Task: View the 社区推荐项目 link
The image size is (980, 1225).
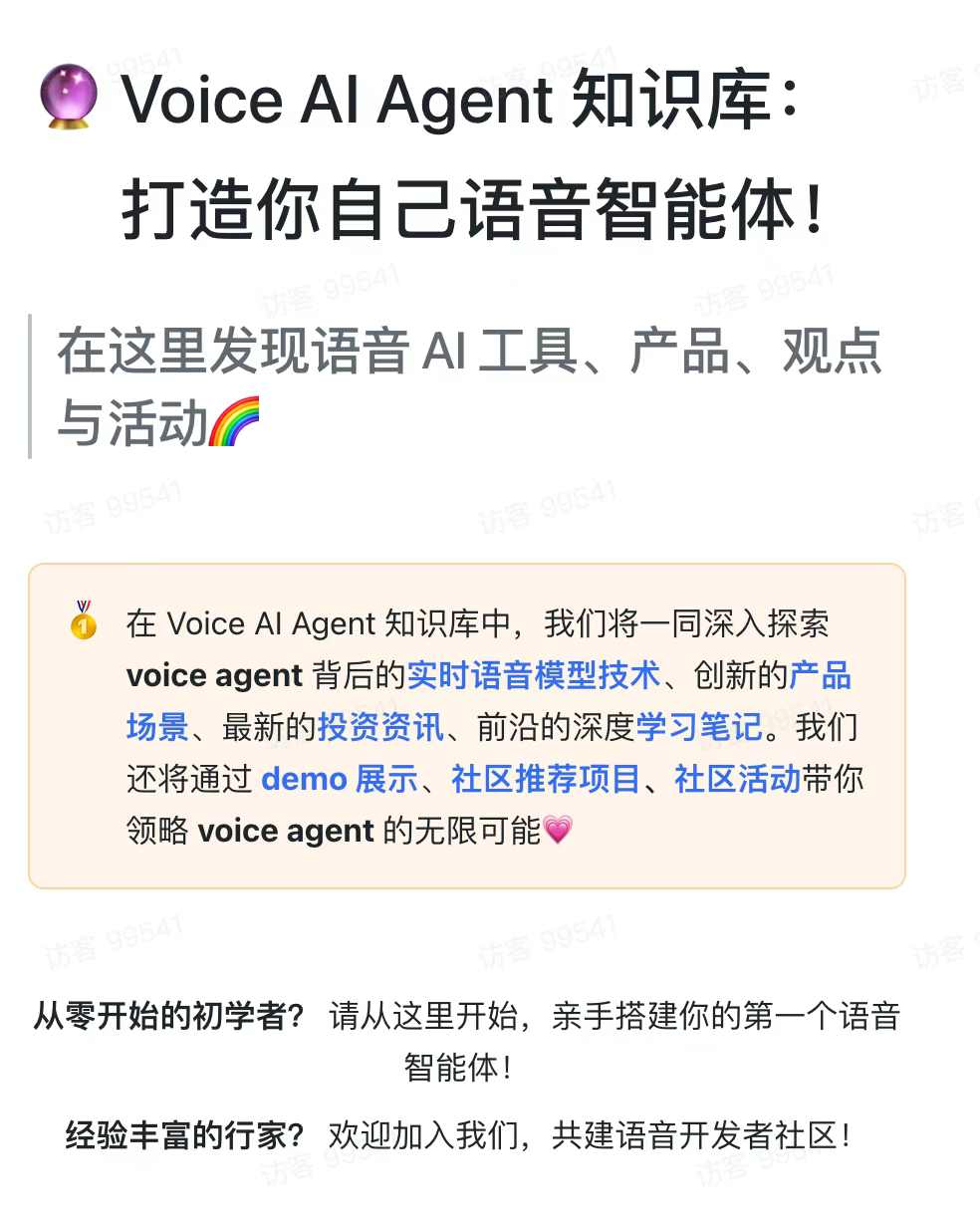Action: pos(546,780)
